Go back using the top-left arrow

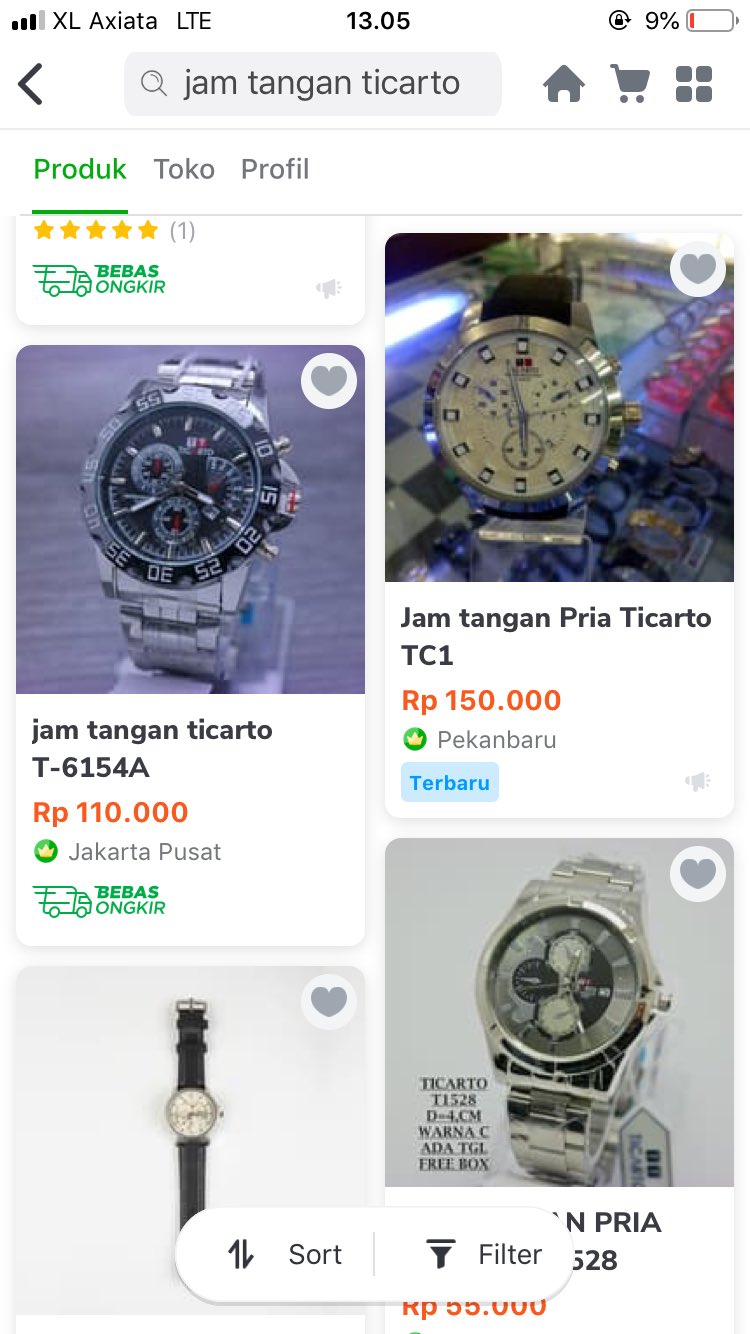tap(31, 84)
